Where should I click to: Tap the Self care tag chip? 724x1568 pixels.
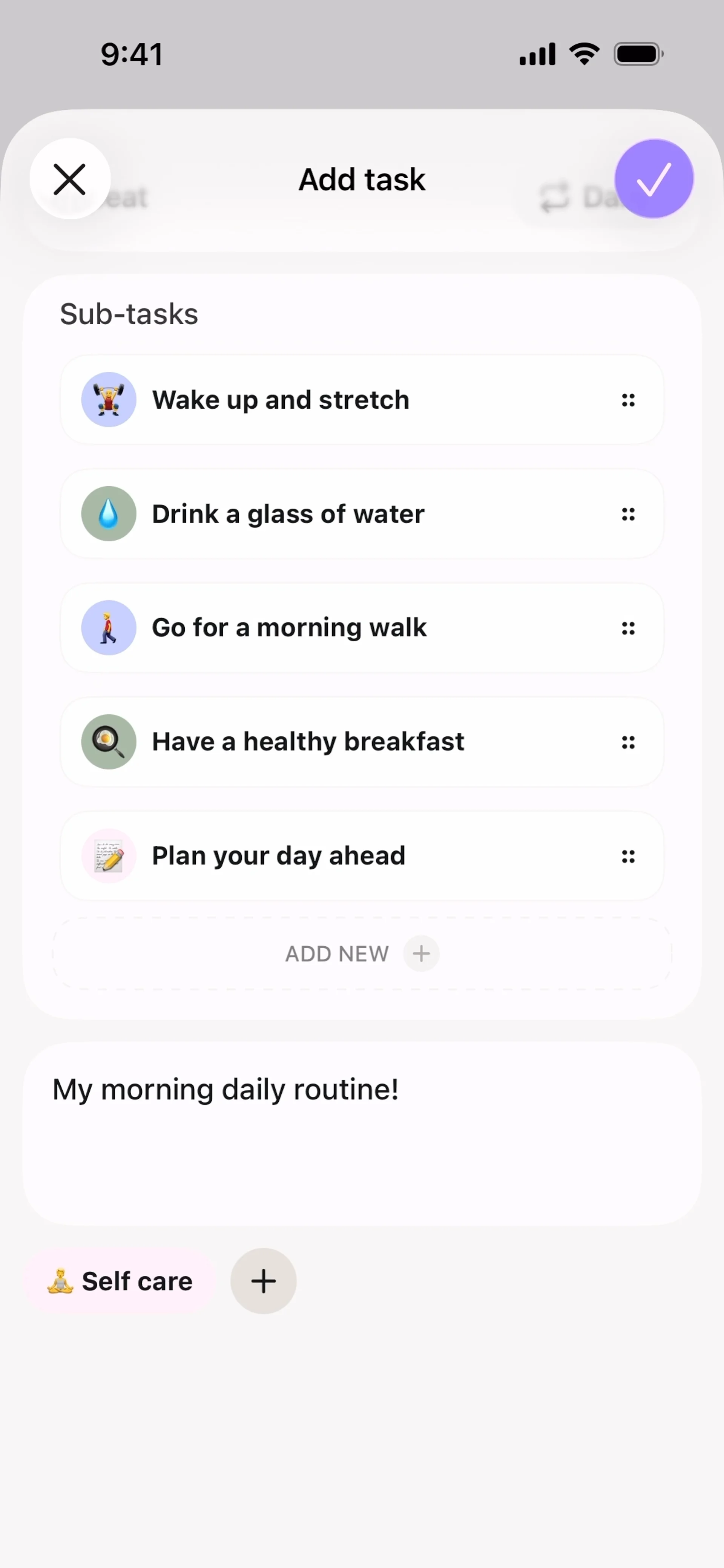point(120,1281)
